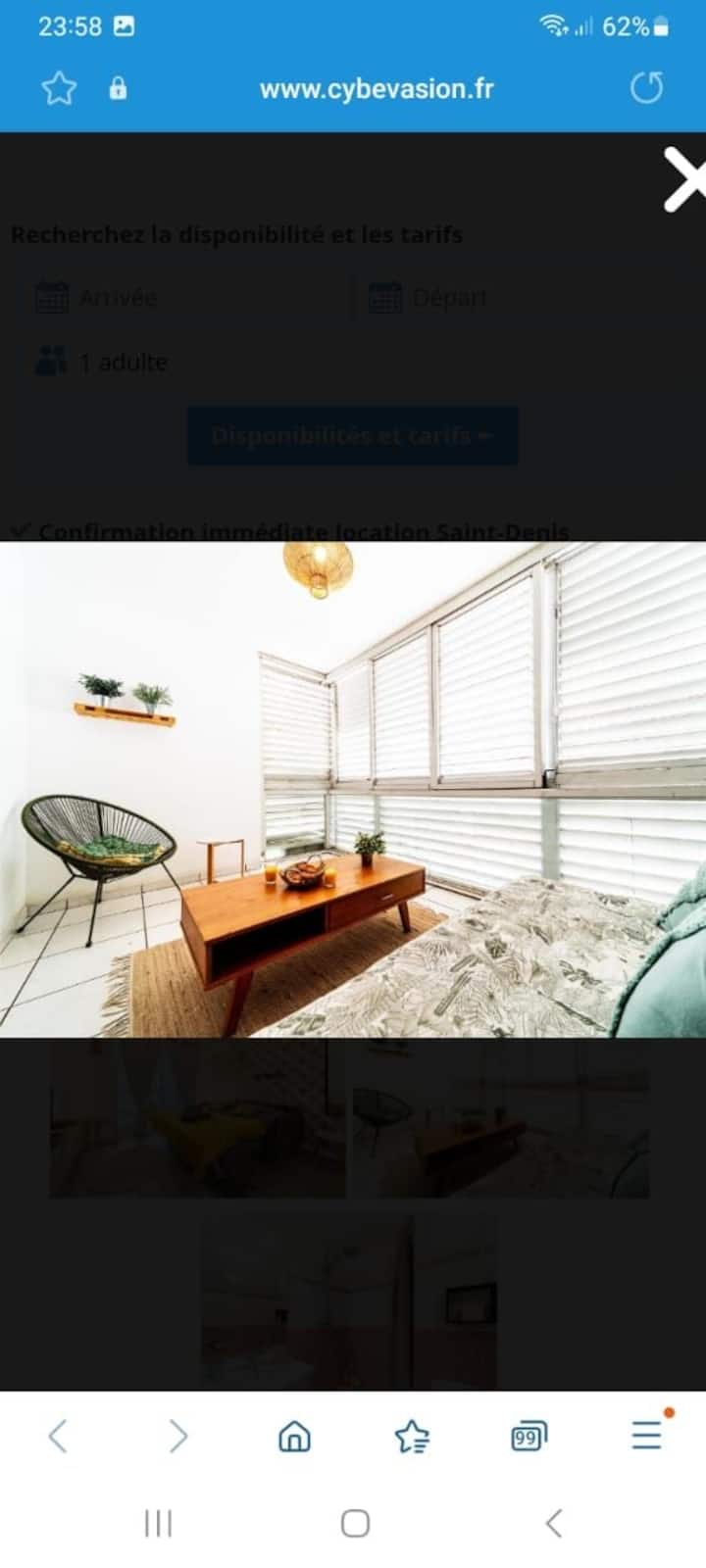Open recent apps from the navigation bar
Viewport: 706px width, 1568px height.
point(158,1523)
